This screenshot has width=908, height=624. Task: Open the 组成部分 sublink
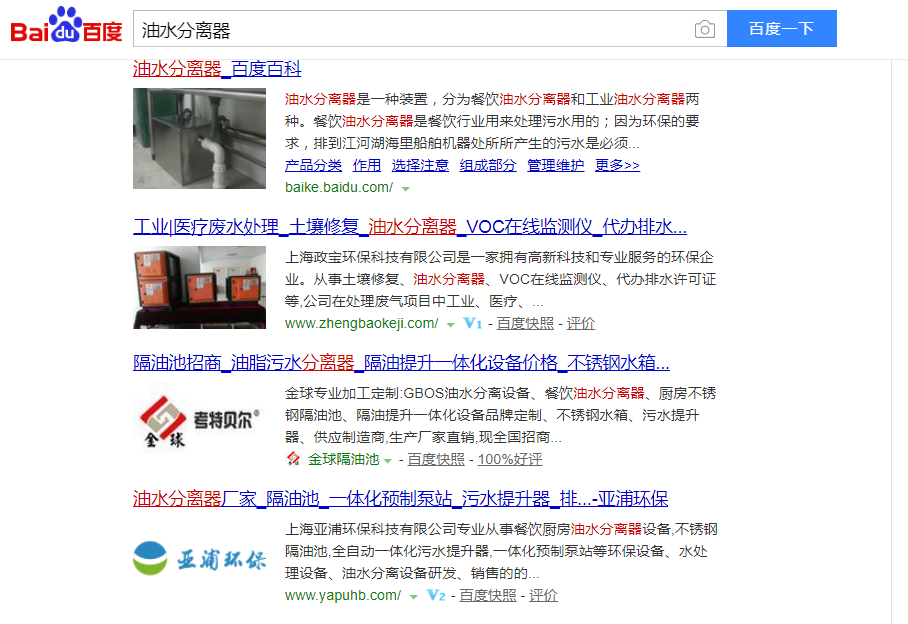click(488, 165)
